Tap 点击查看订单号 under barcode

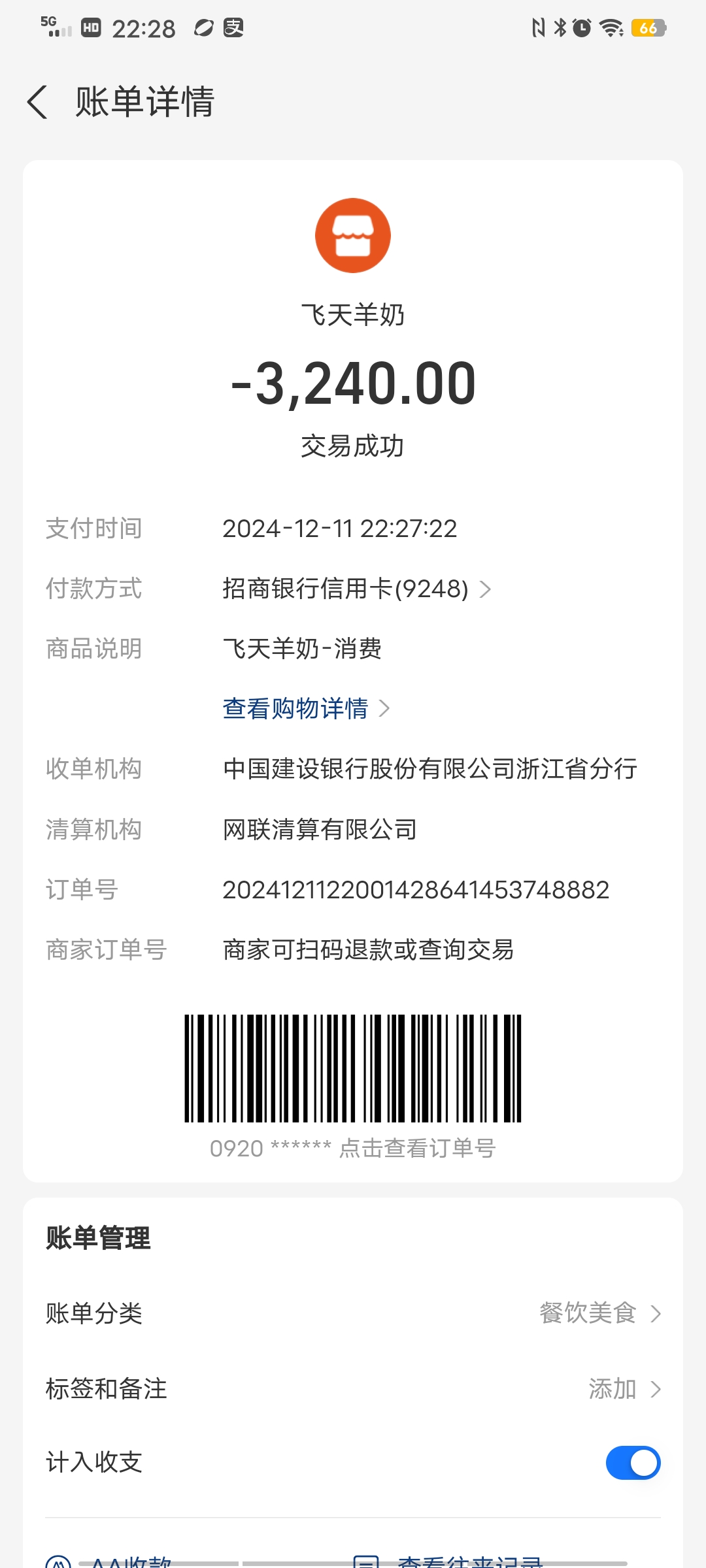point(417,1148)
